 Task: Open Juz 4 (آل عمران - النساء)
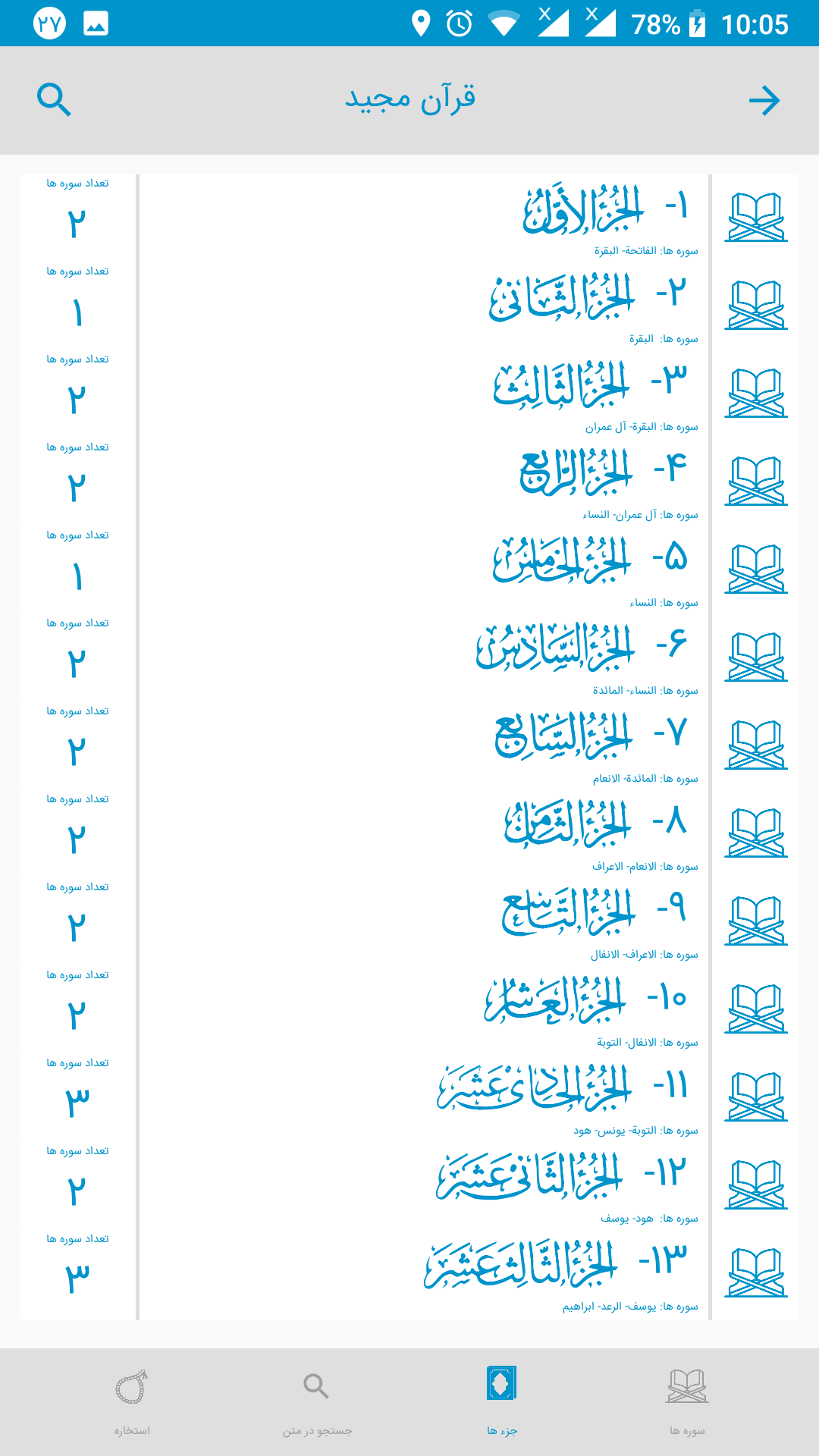point(425,482)
